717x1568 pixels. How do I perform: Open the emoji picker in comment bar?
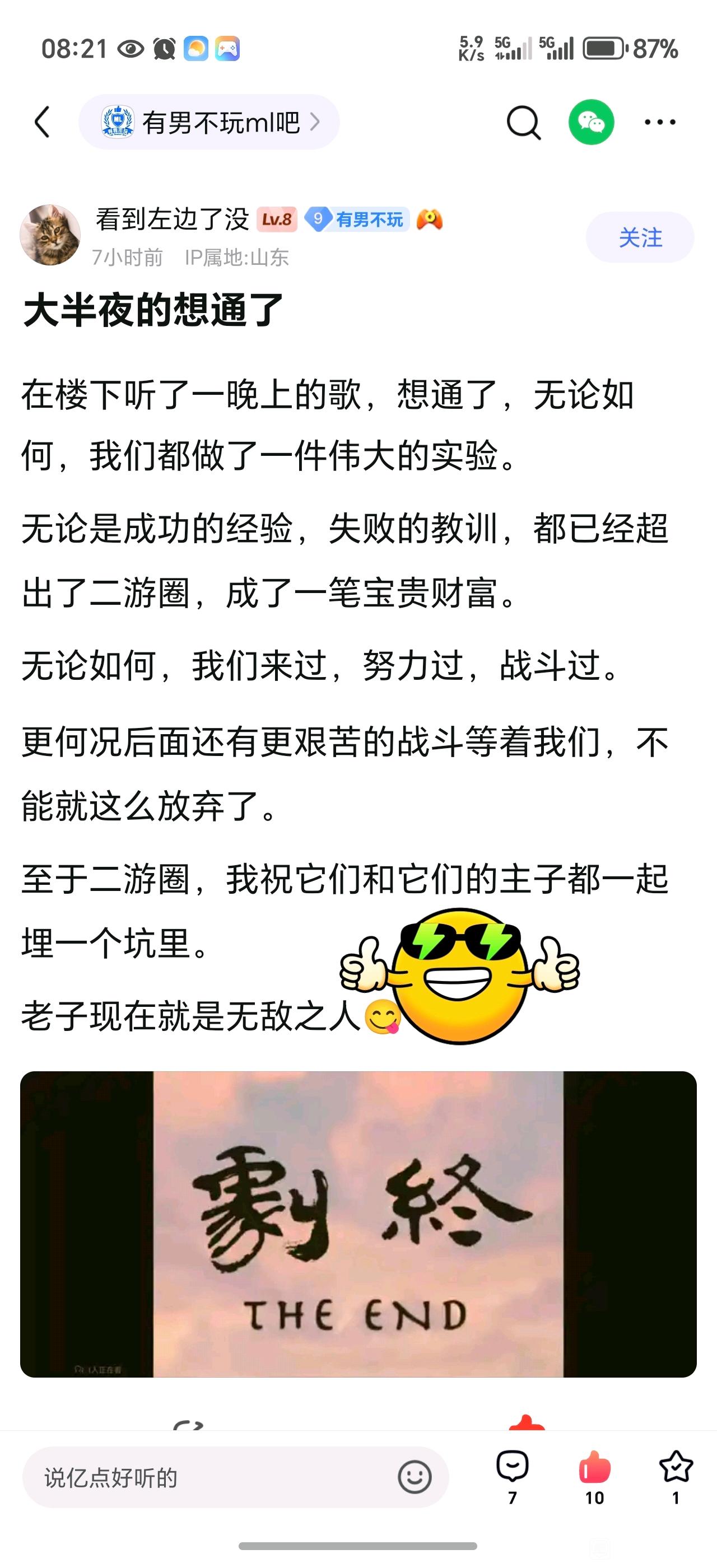415,1477
